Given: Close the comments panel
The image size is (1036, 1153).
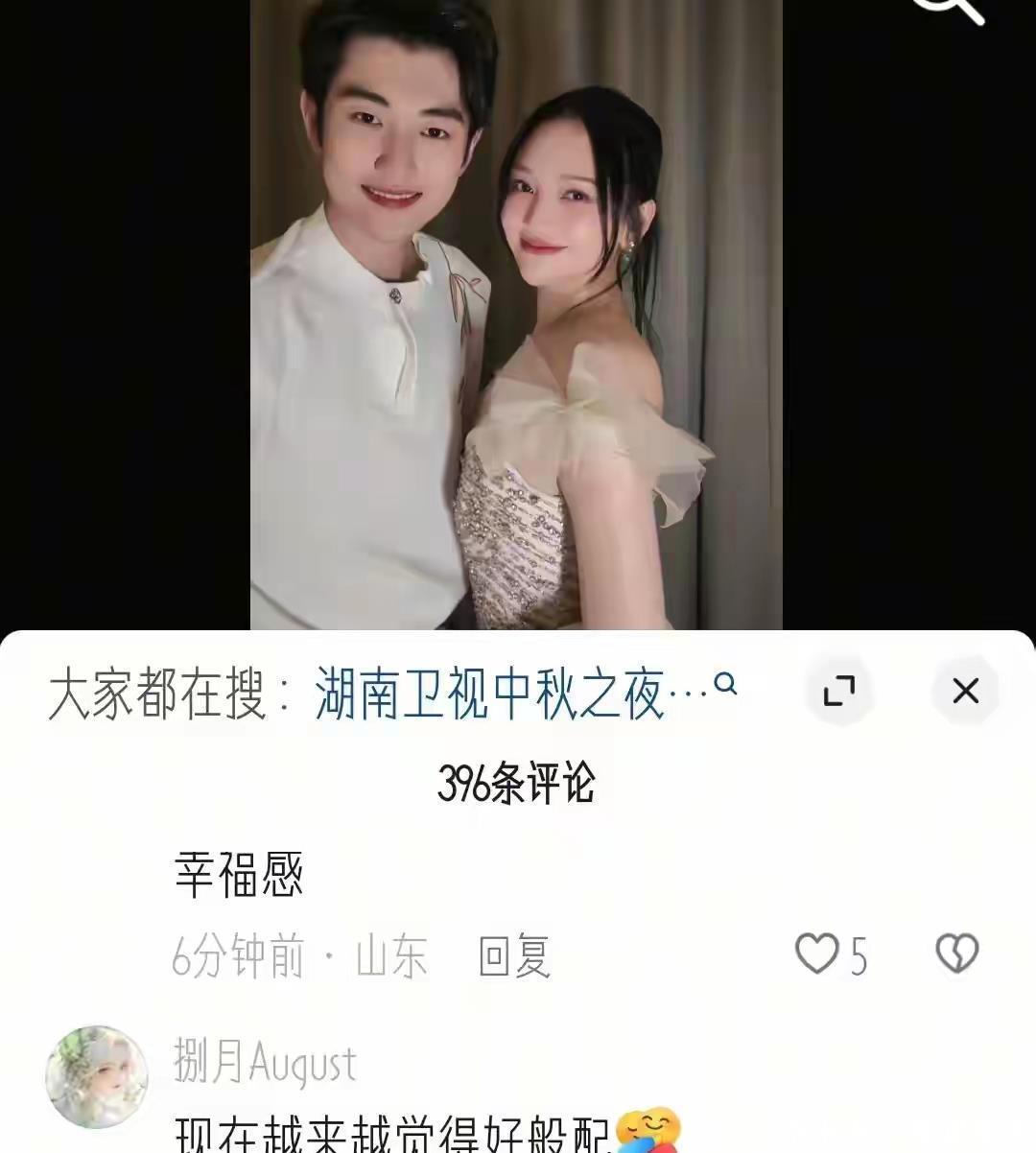Looking at the screenshot, I should point(965,691).
